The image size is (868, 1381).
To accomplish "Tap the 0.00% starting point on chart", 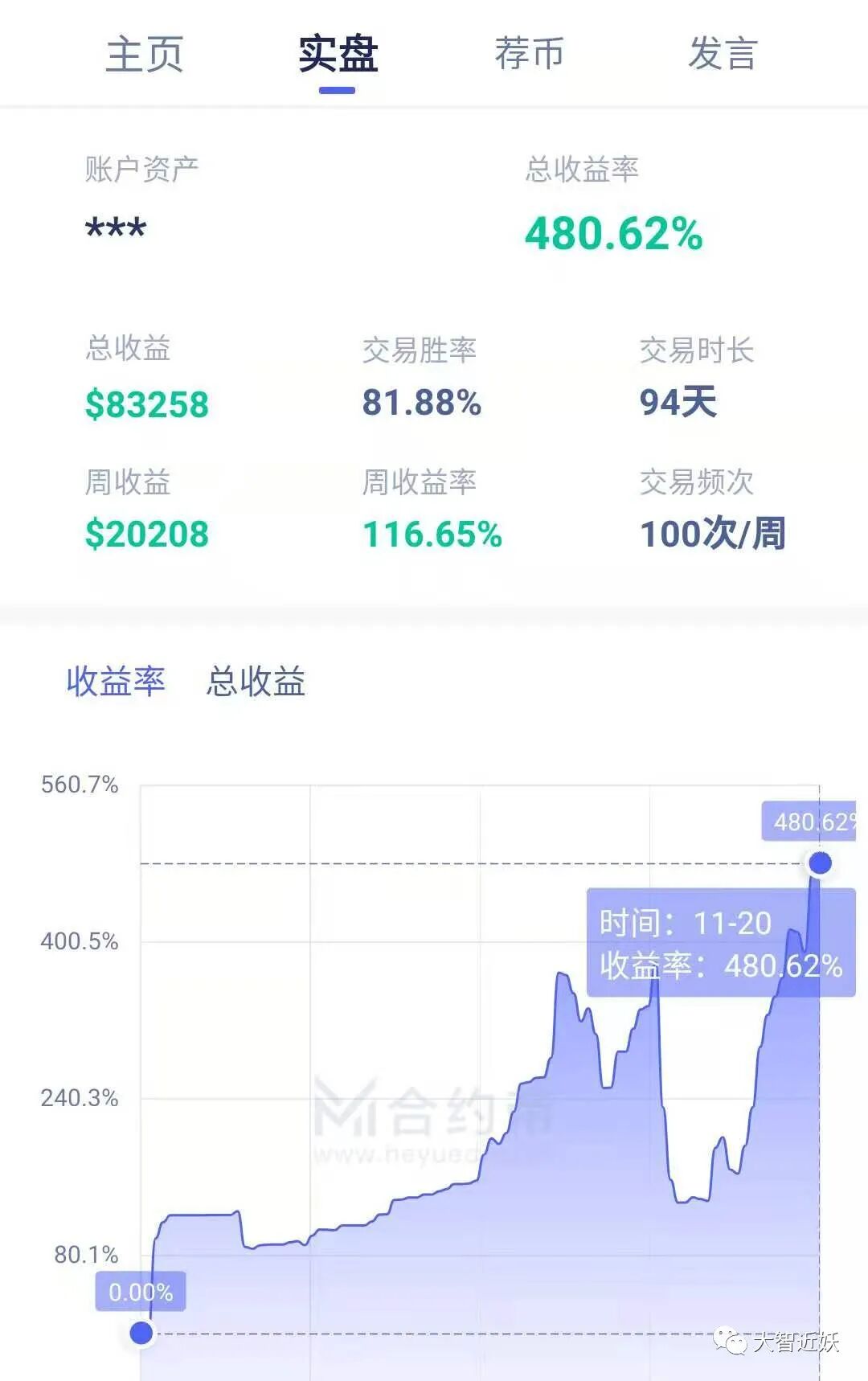I will [x=141, y=1333].
